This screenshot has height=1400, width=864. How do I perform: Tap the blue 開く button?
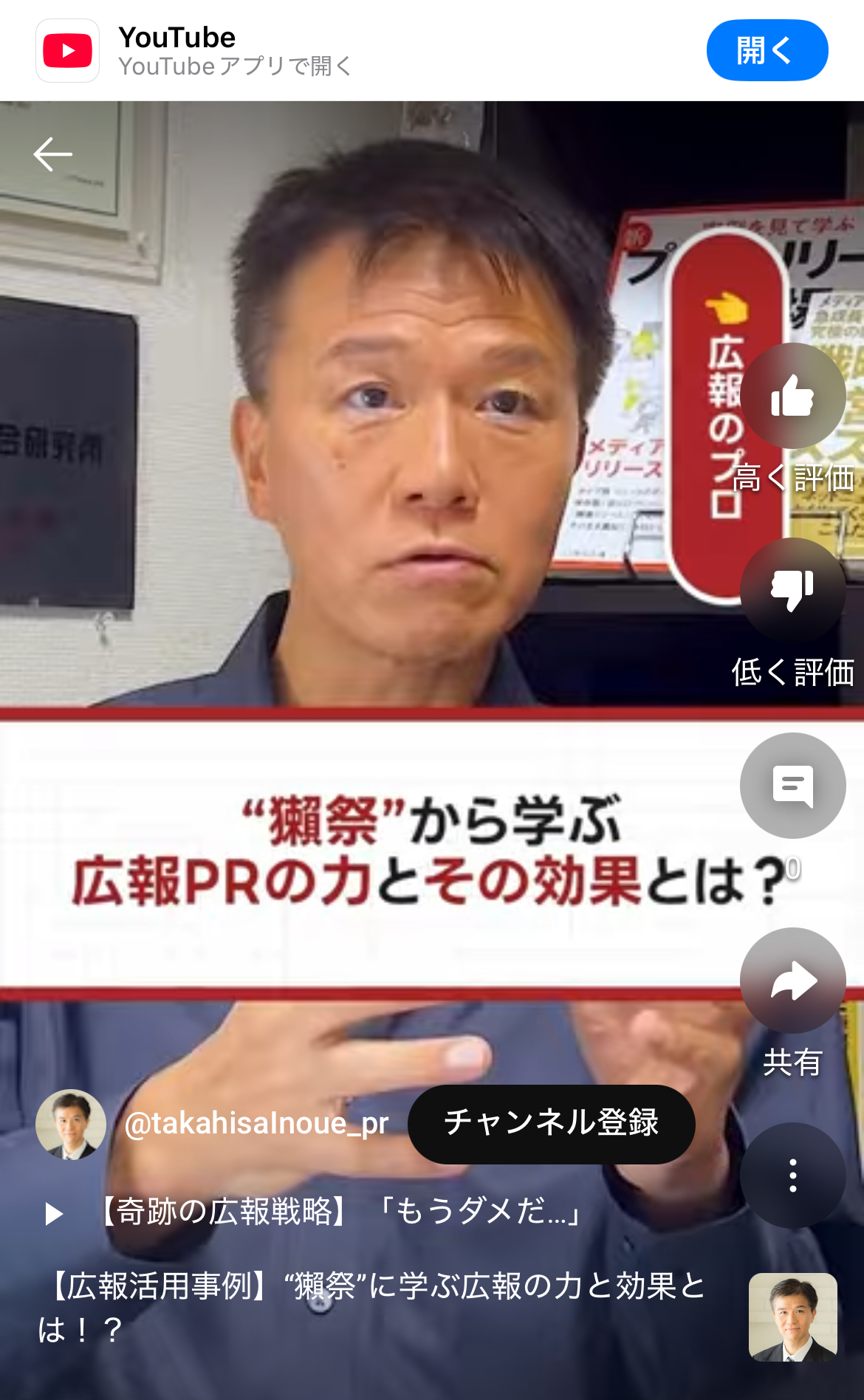coord(767,50)
